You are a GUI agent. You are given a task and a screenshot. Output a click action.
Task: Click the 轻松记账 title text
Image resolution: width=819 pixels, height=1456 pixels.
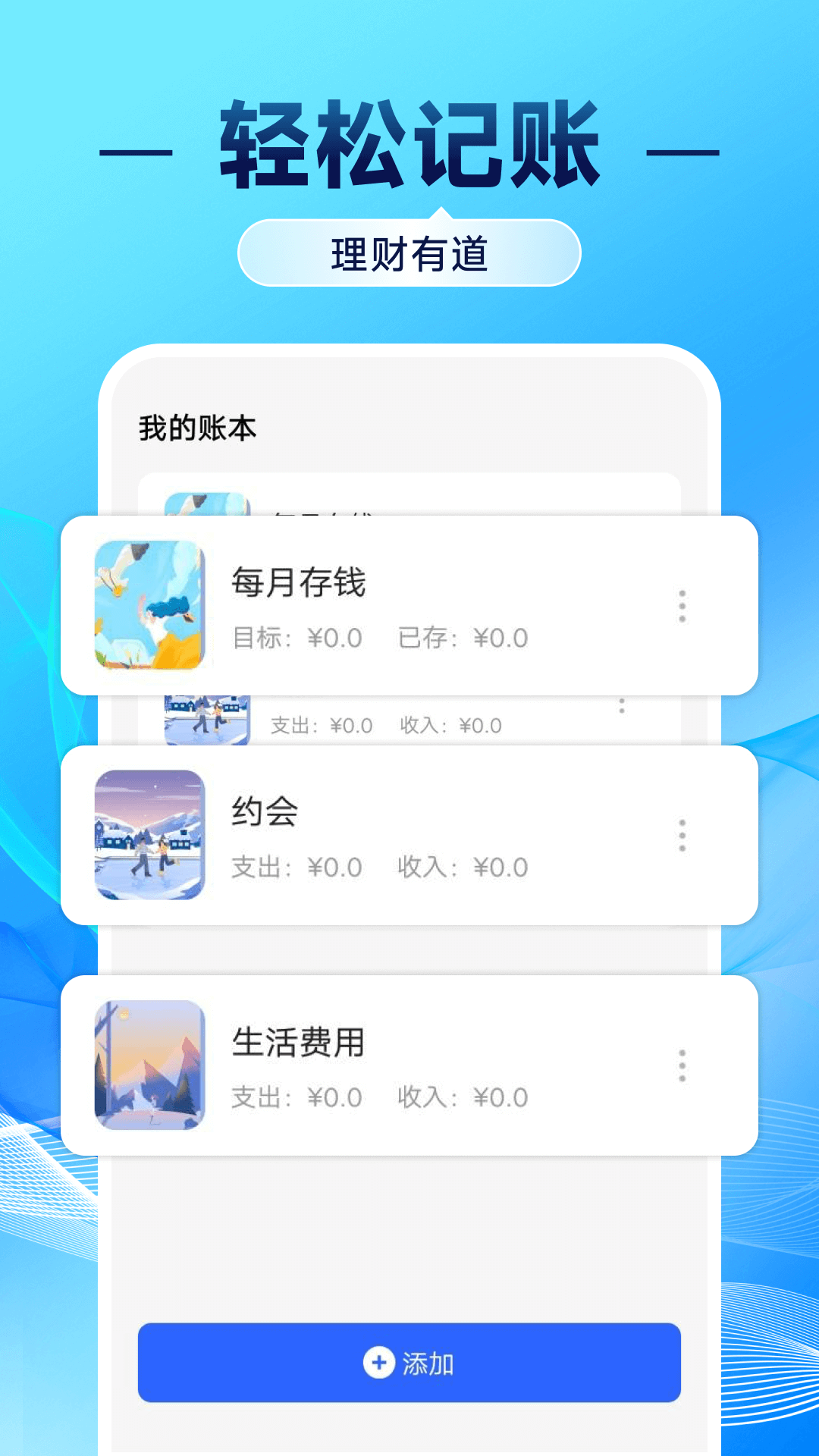409,144
